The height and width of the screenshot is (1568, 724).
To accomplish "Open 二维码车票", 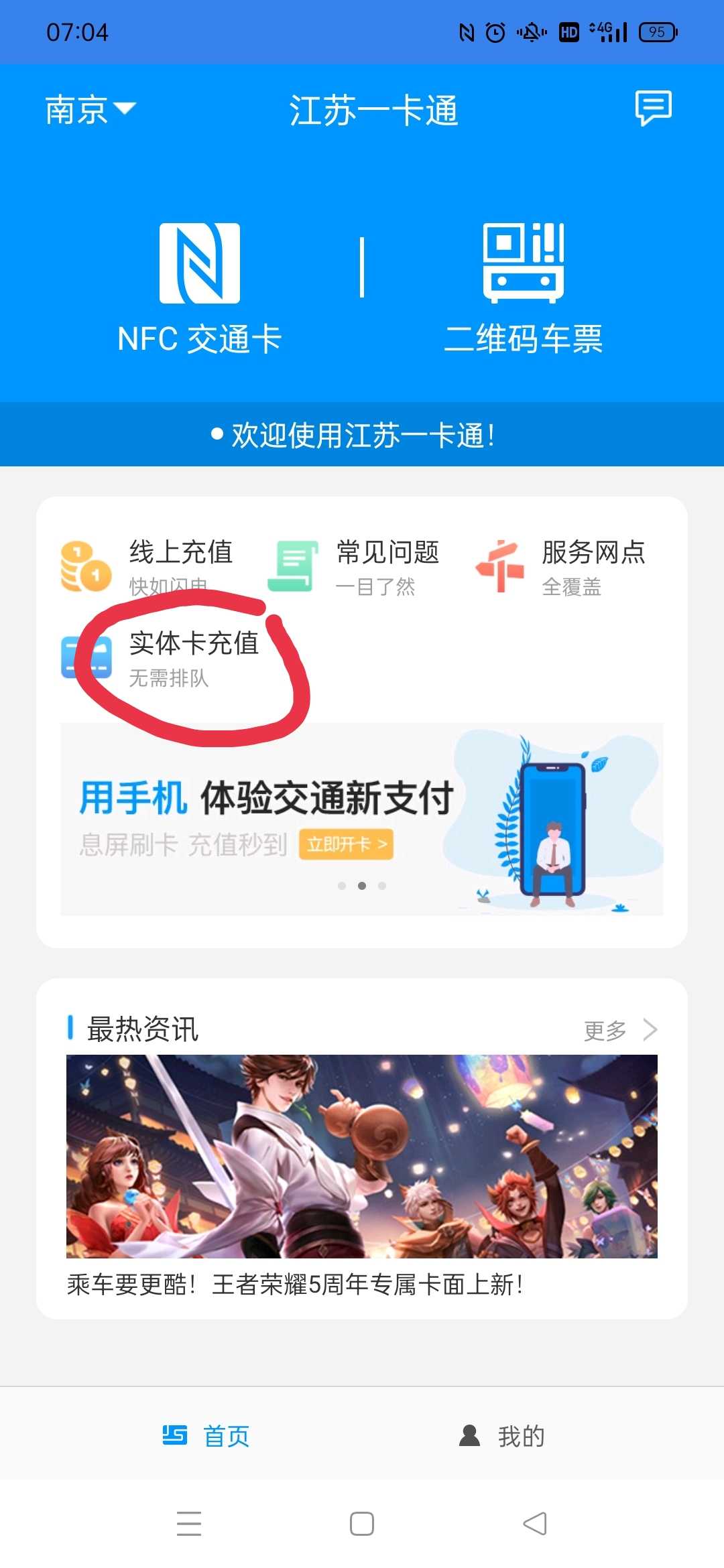I will pyautogui.click(x=524, y=289).
